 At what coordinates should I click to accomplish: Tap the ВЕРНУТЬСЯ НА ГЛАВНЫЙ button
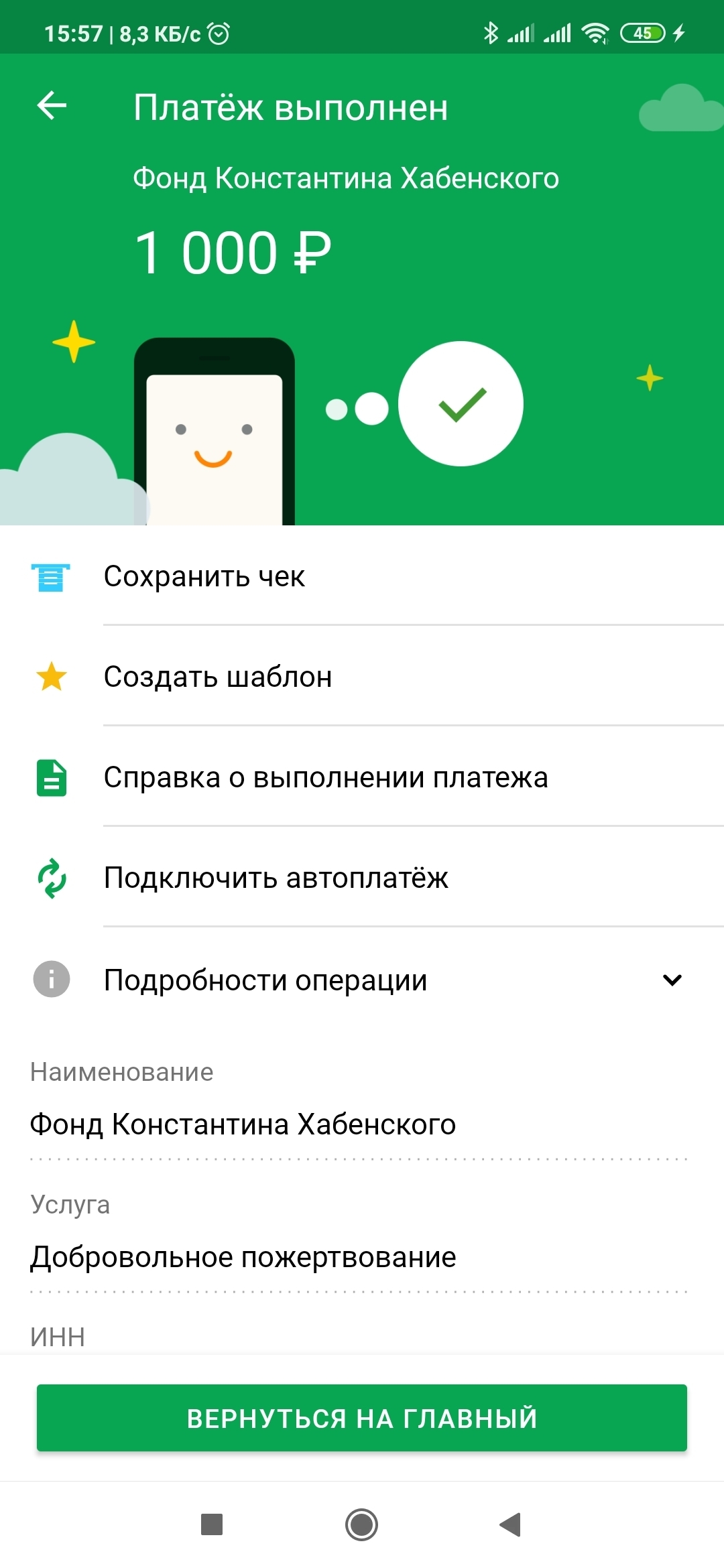point(362,1418)
